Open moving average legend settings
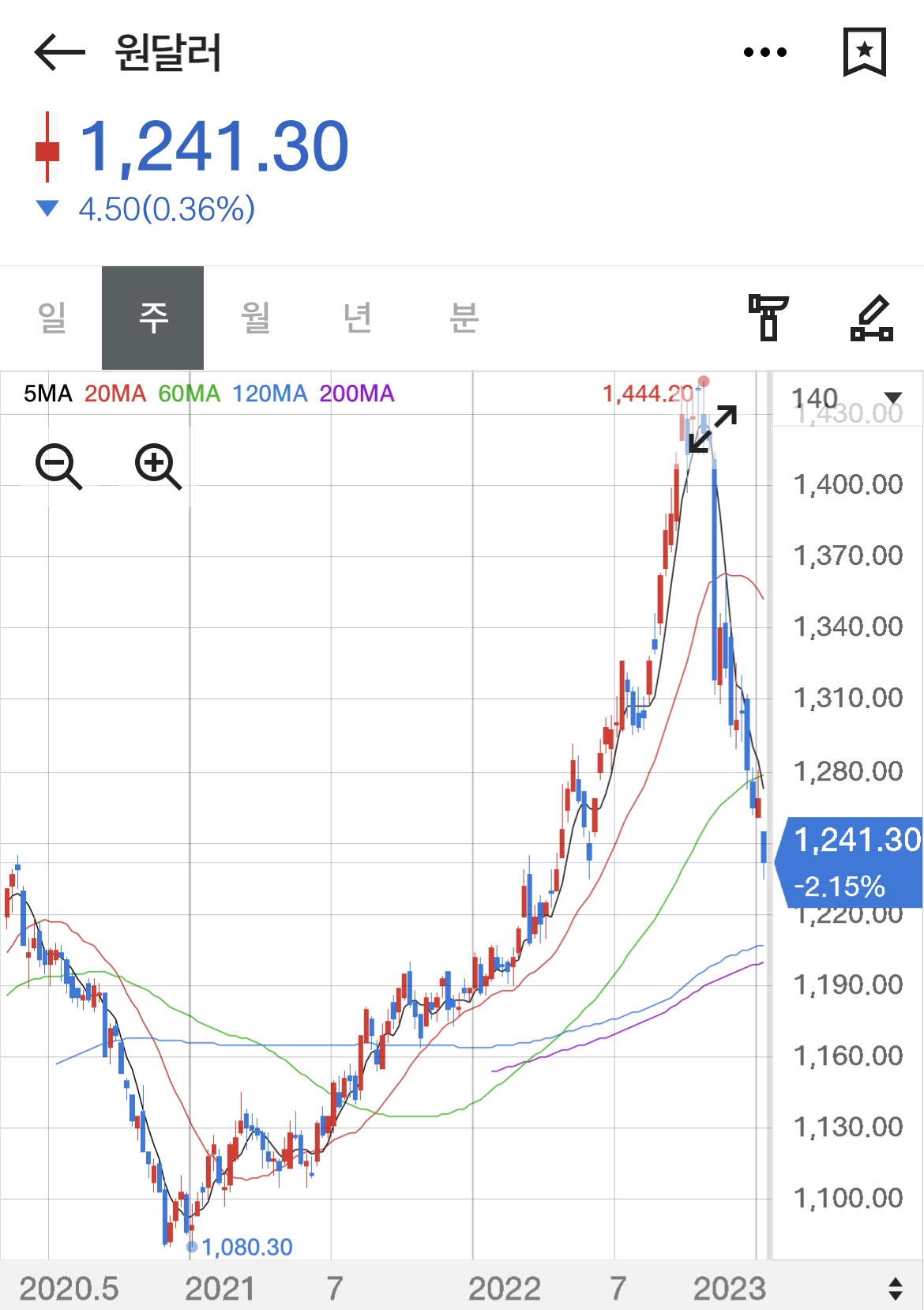Viewport: 924px width, 1310px height. [208, 393]
